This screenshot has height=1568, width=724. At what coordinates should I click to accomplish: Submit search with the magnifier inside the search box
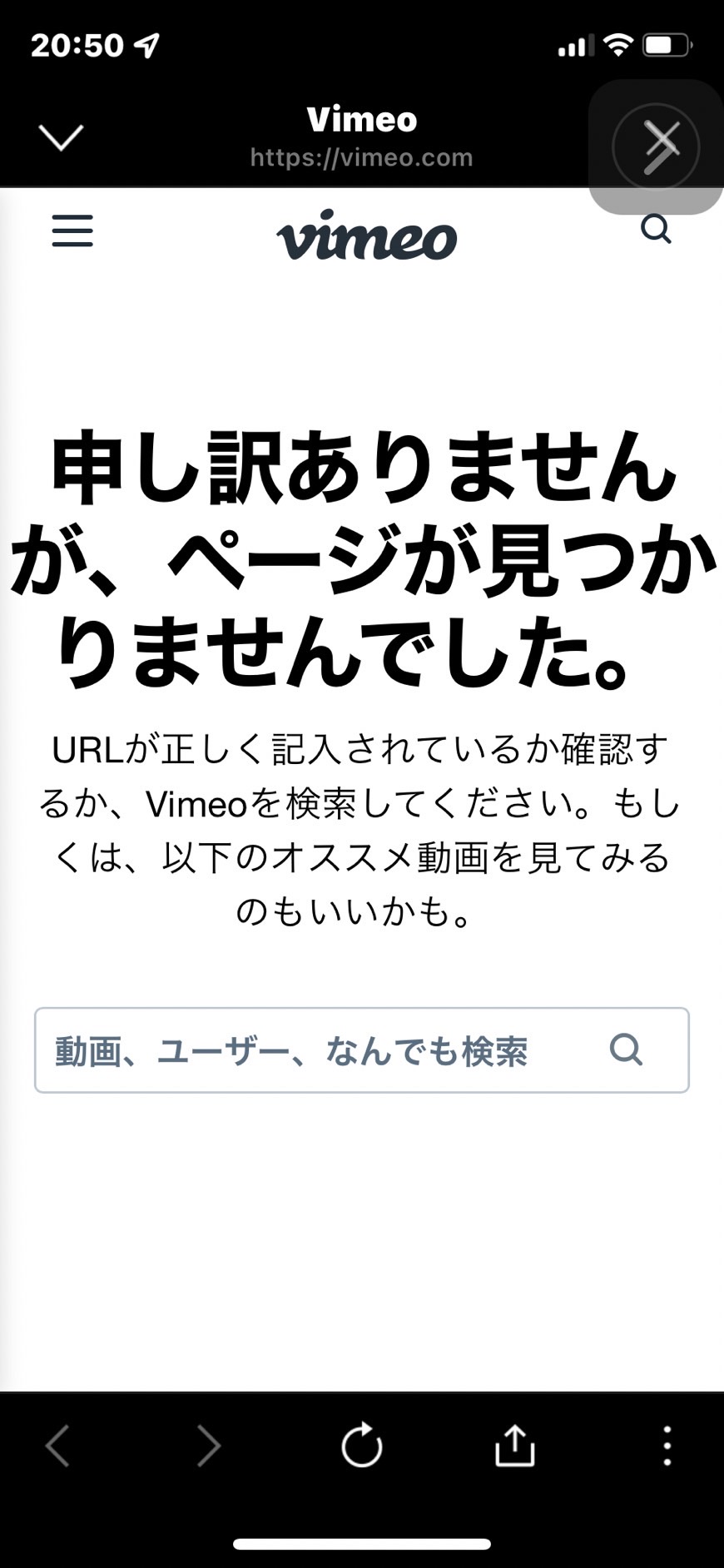[626, 1049]
